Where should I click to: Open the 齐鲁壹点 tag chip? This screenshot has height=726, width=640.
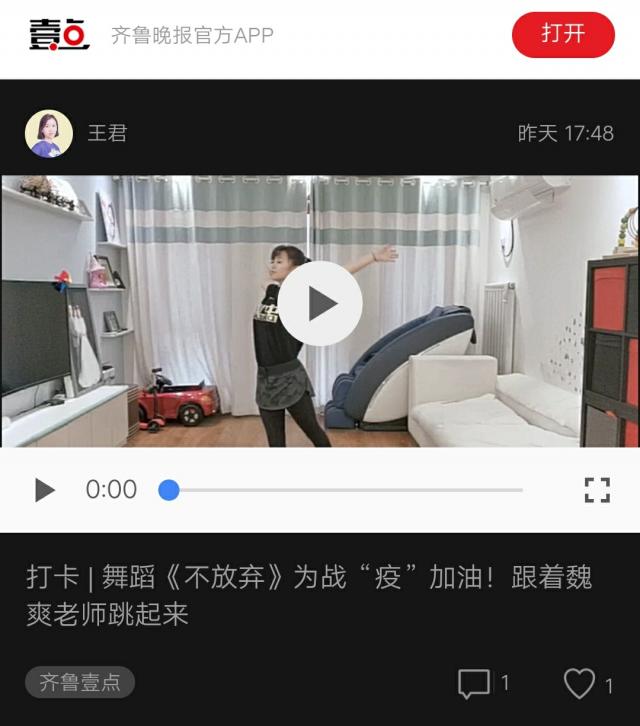[x=80, y=682]
